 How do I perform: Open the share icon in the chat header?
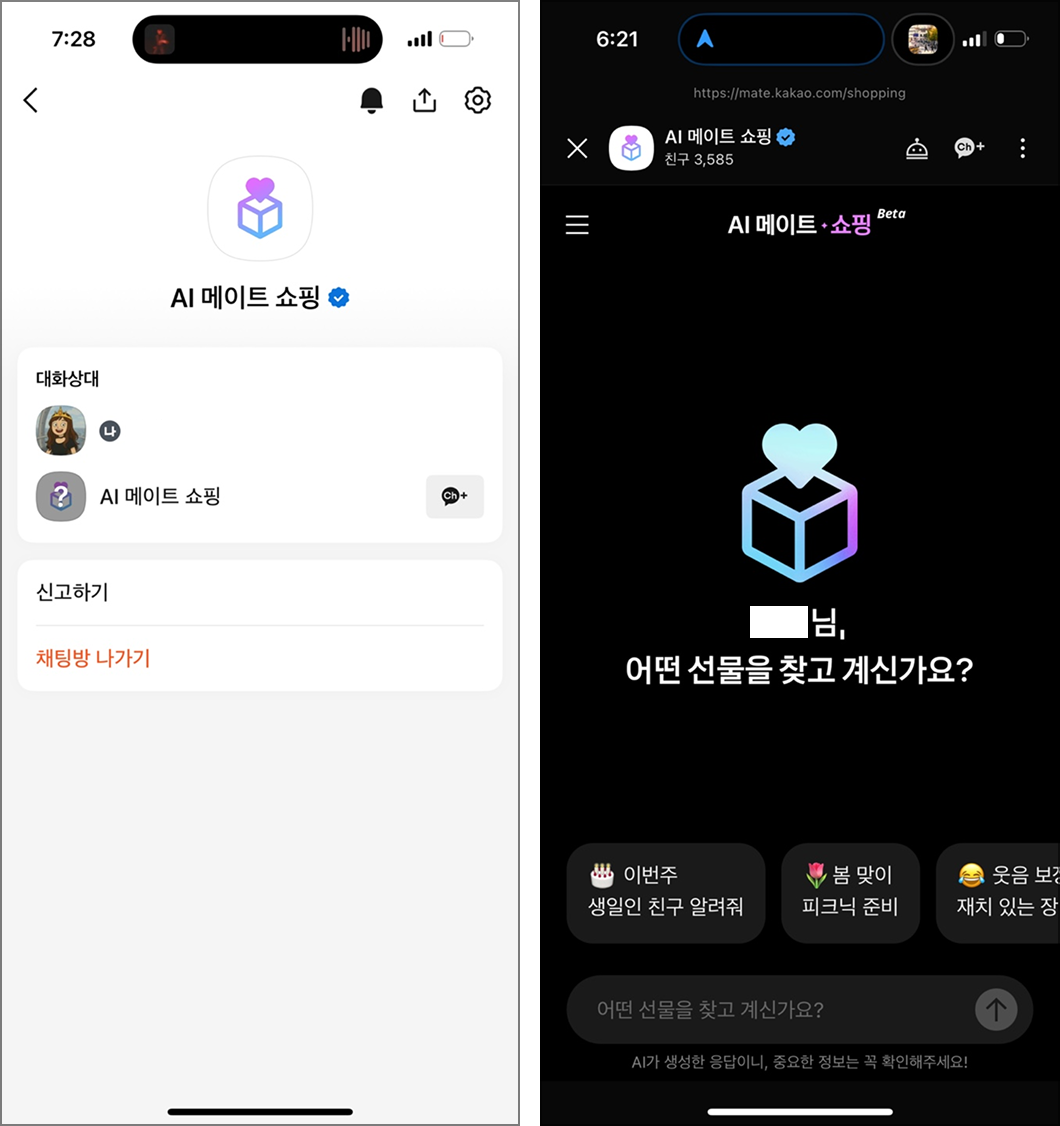424,100
